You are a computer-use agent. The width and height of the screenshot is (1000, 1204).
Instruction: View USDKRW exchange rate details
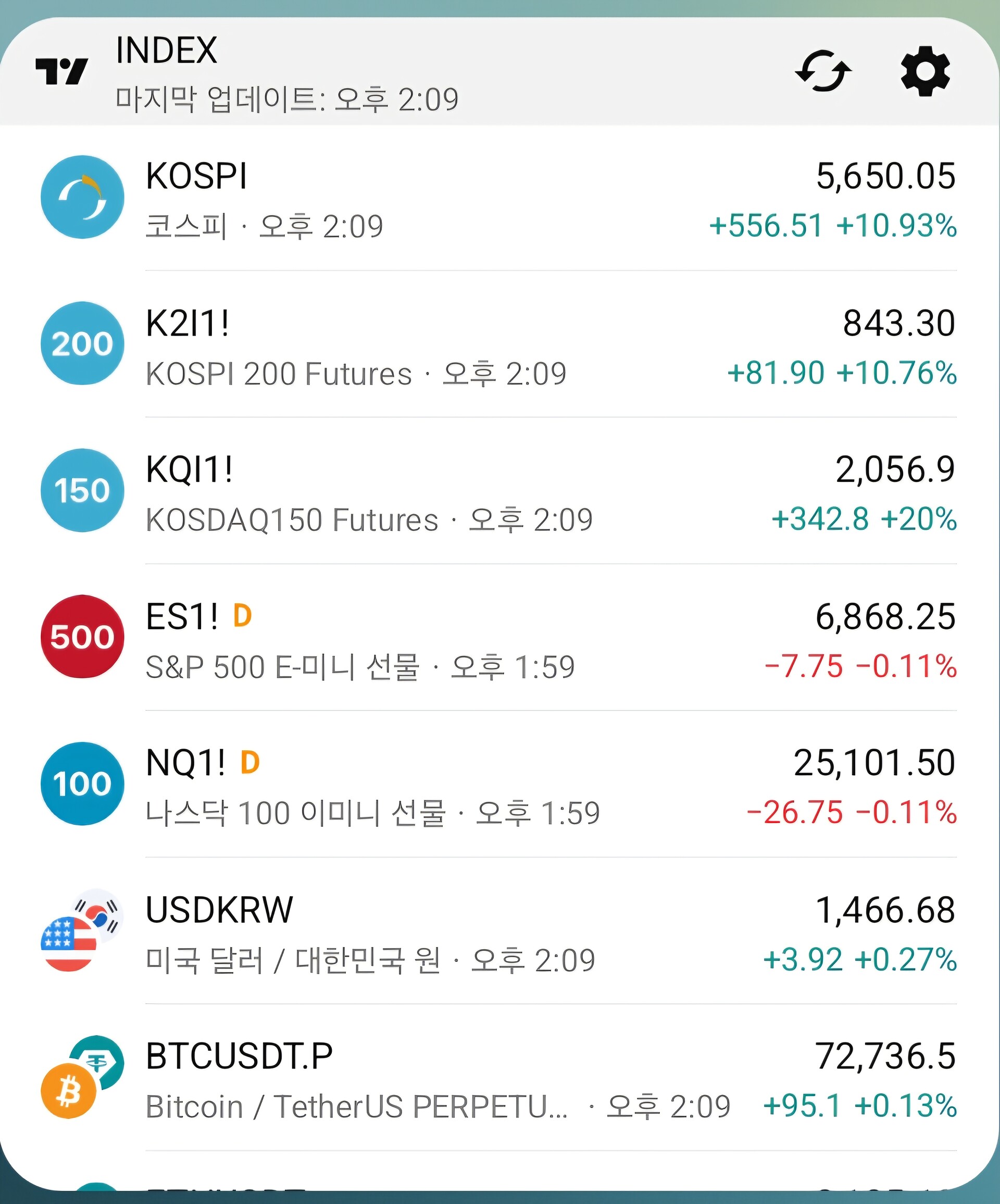click(498, 932)
